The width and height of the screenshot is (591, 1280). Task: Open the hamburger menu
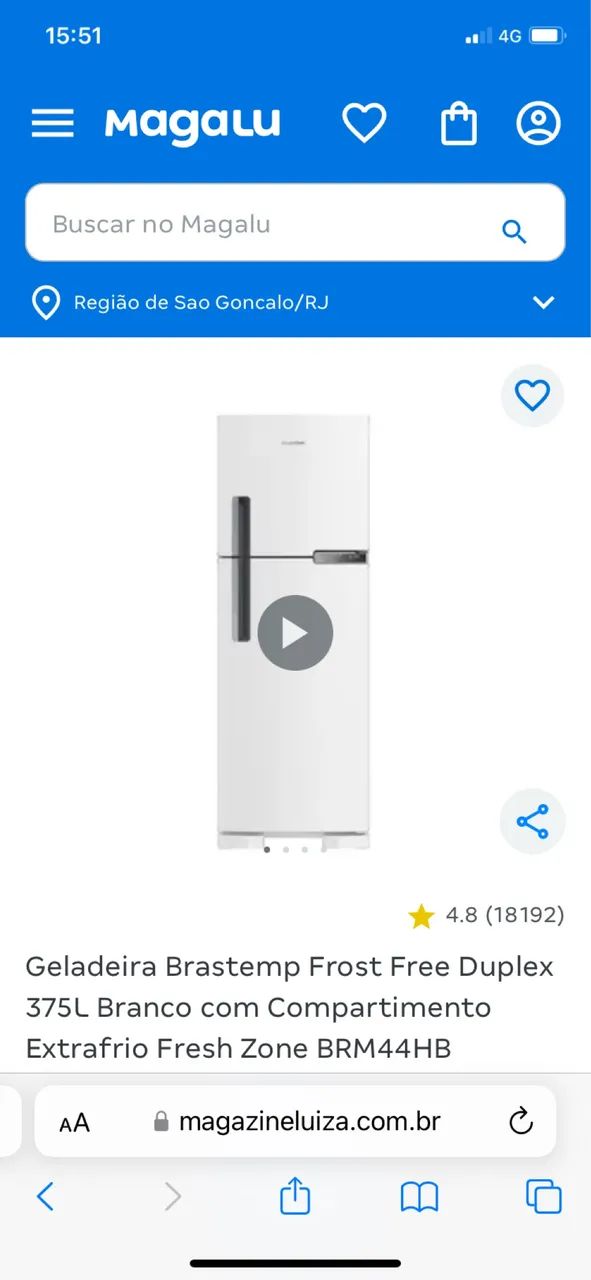pos(52,123)
